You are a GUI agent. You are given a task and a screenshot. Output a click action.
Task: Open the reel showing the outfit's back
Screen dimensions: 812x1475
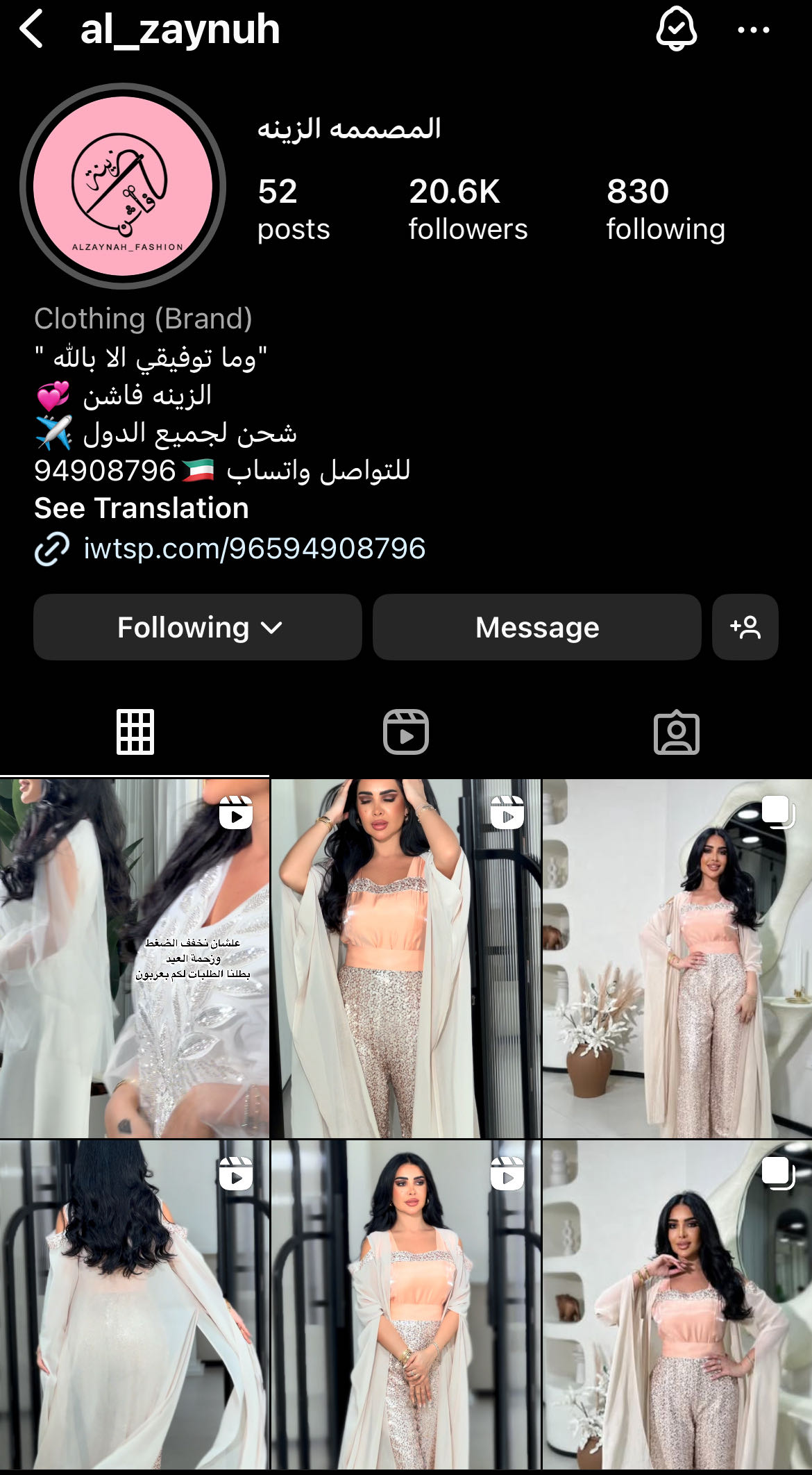click(x=135, y=1306)
